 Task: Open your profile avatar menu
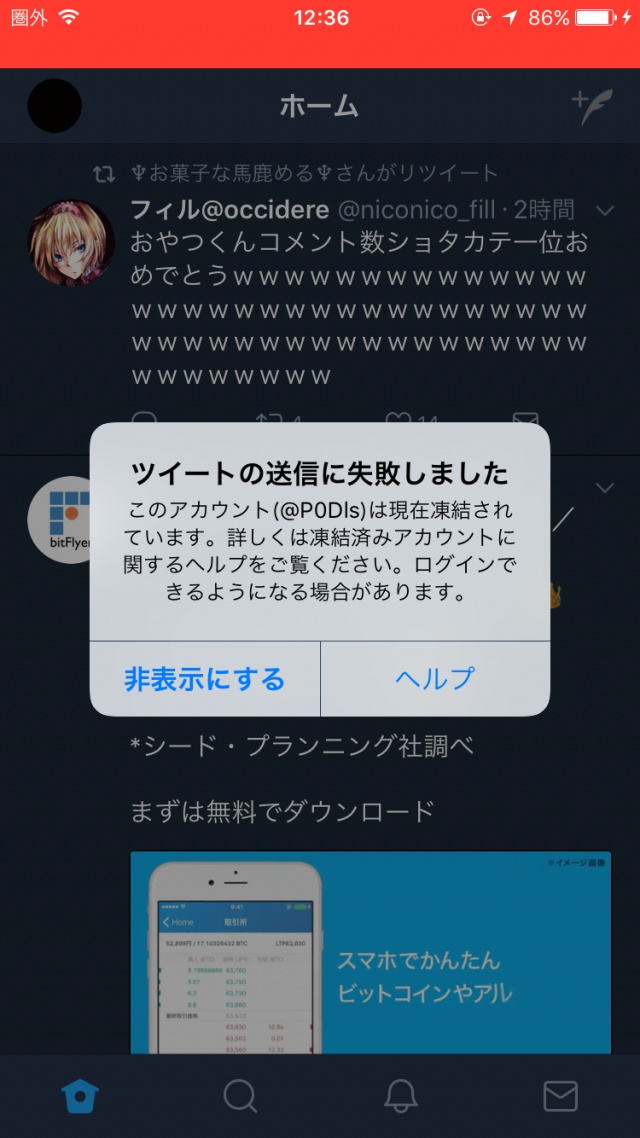pyautogui.click(x=54, y=106)
